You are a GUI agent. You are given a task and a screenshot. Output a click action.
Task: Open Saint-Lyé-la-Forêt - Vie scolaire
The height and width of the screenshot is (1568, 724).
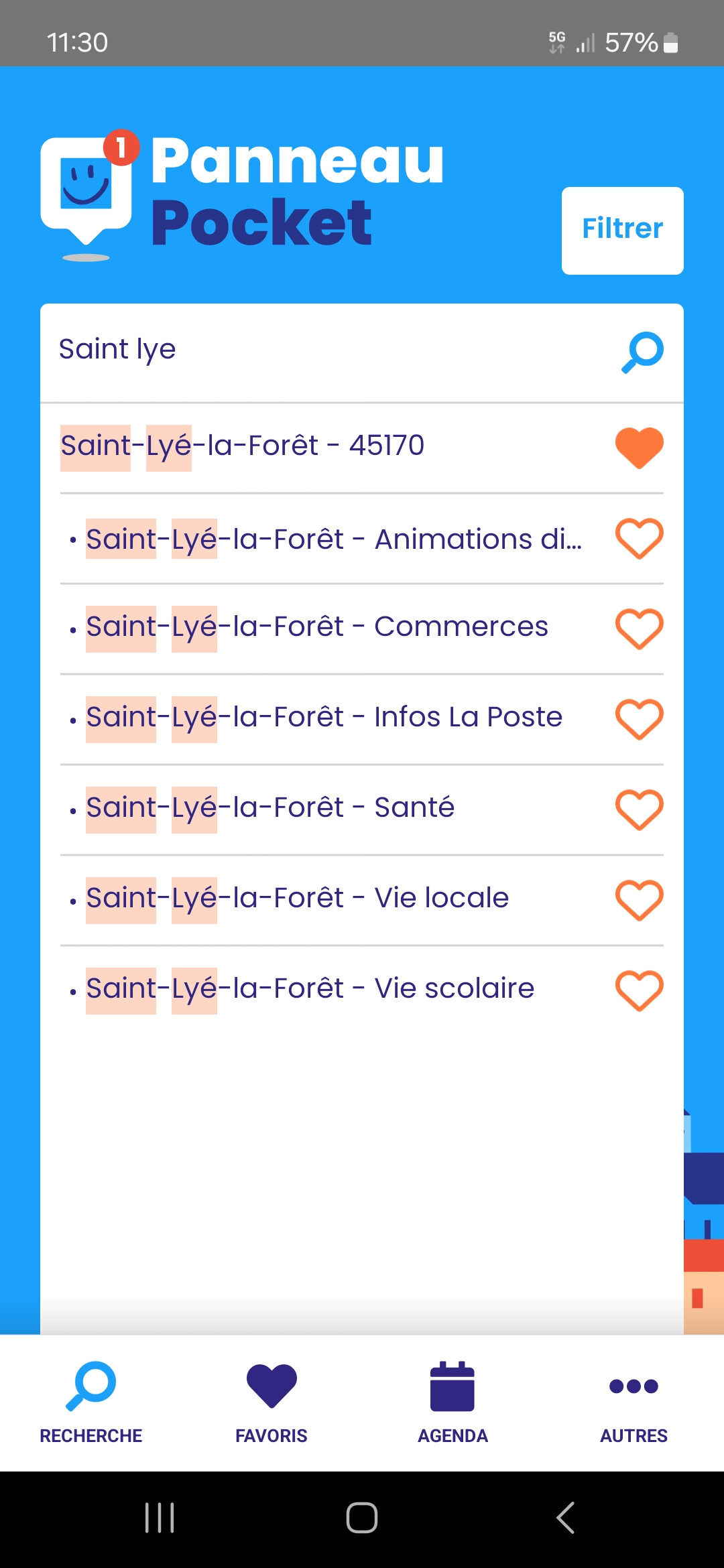point(310,989)
